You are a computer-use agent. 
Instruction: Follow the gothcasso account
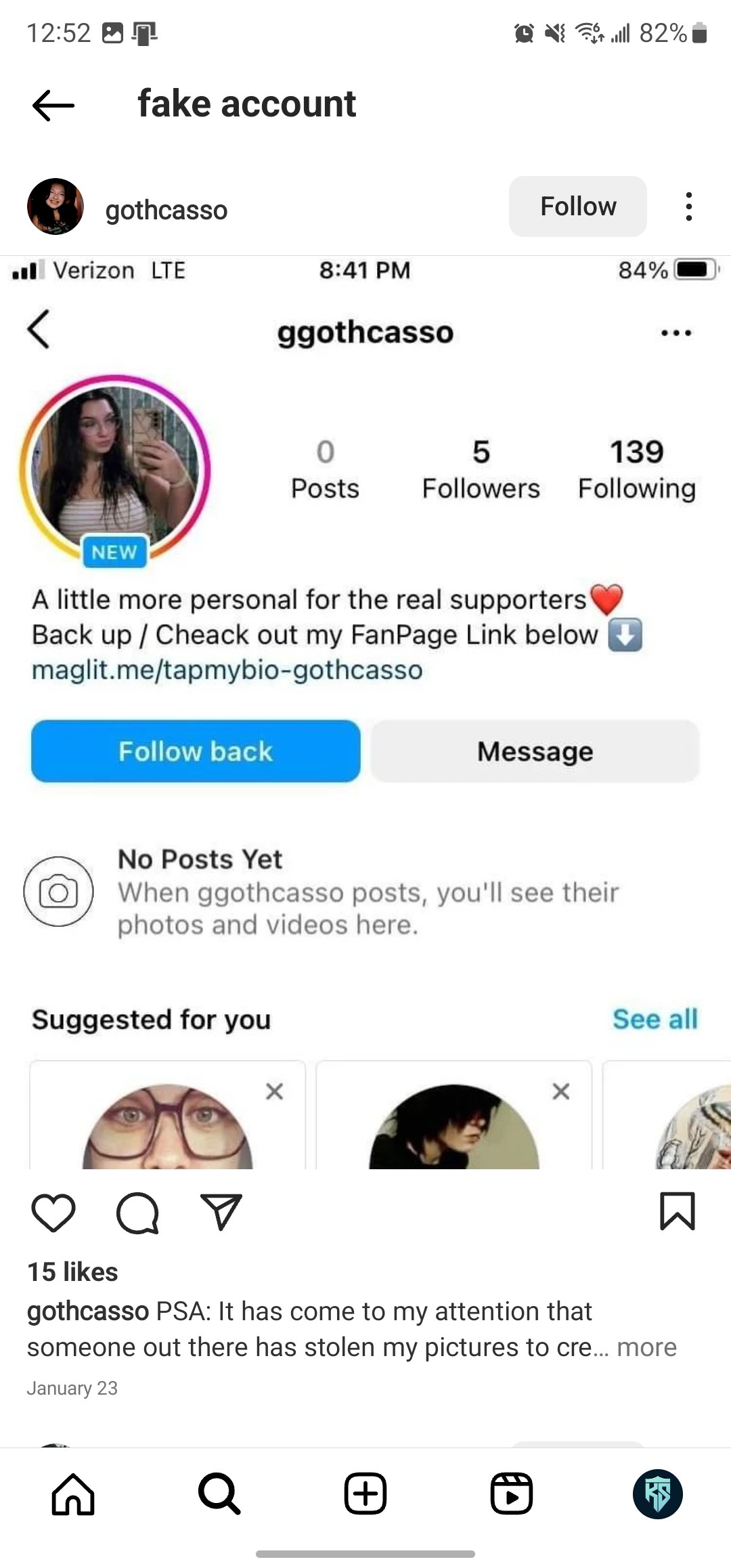pyautogui.click(x=577, y=206)
